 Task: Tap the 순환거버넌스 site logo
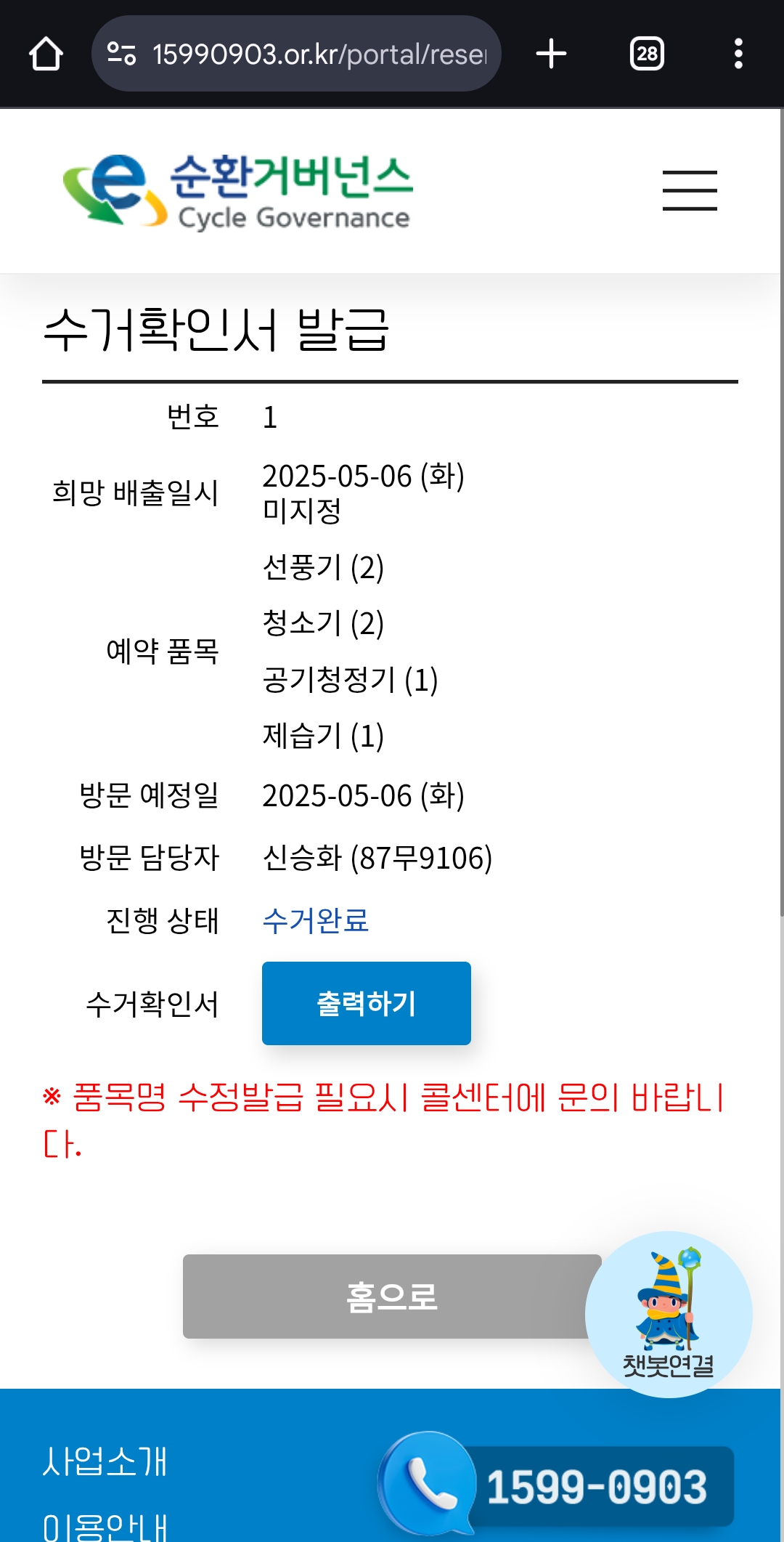point(238,191)
